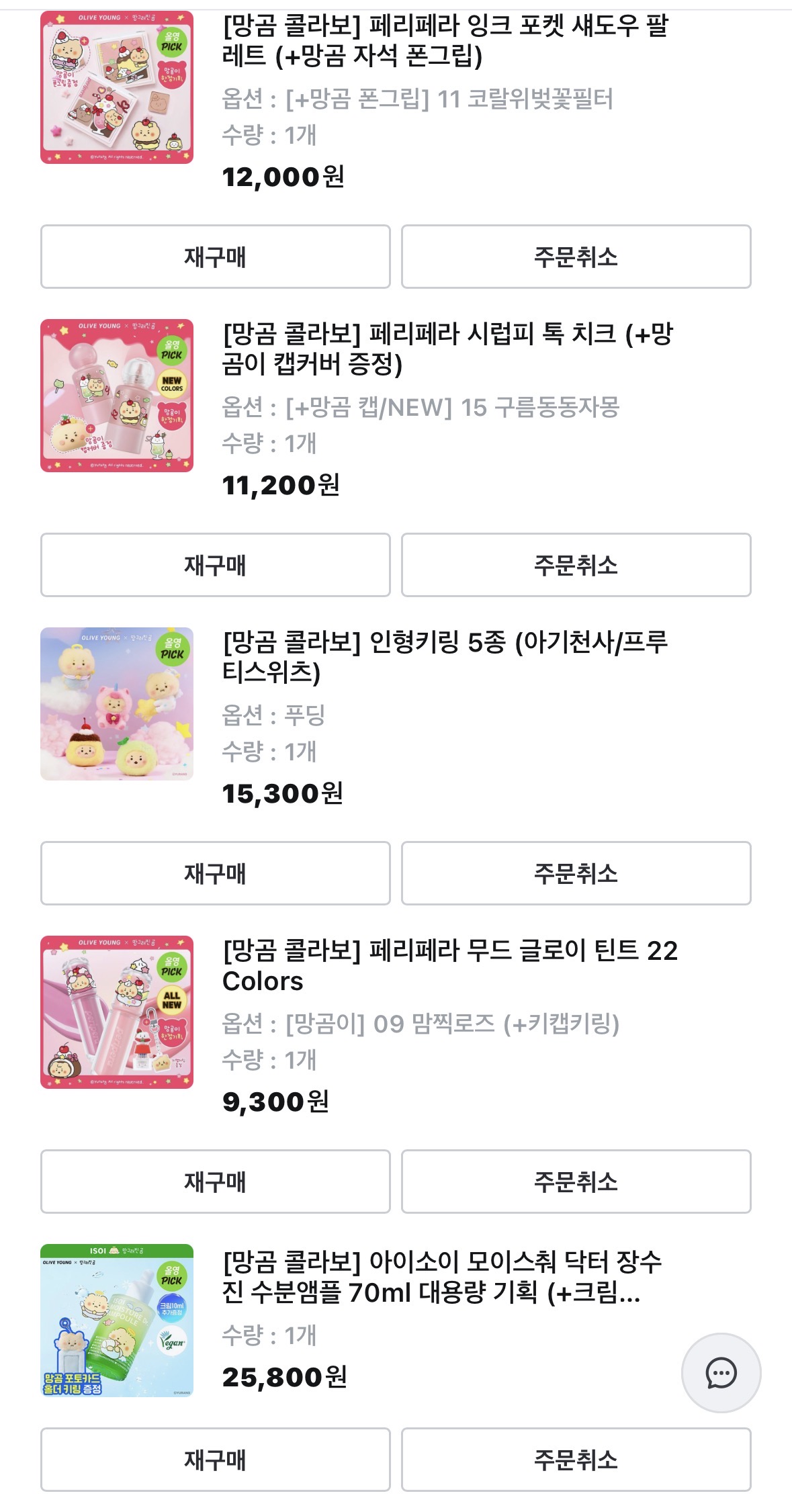This screenshot has width=792, height=1512.
Task: Open the 아이소이 수분앰플 product image
Action: 117,1321
